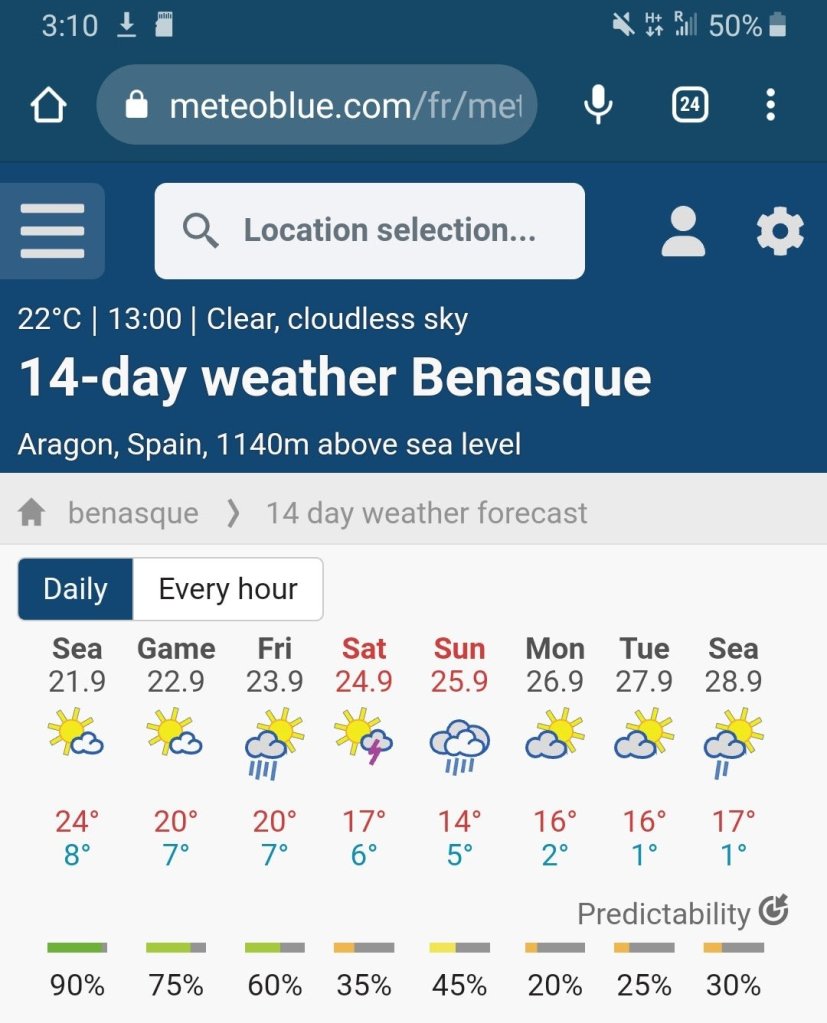This screenshot has height=1023, width=827.
Task: Choose the Mon 26.9 forecast day
Action: point(555,730)
